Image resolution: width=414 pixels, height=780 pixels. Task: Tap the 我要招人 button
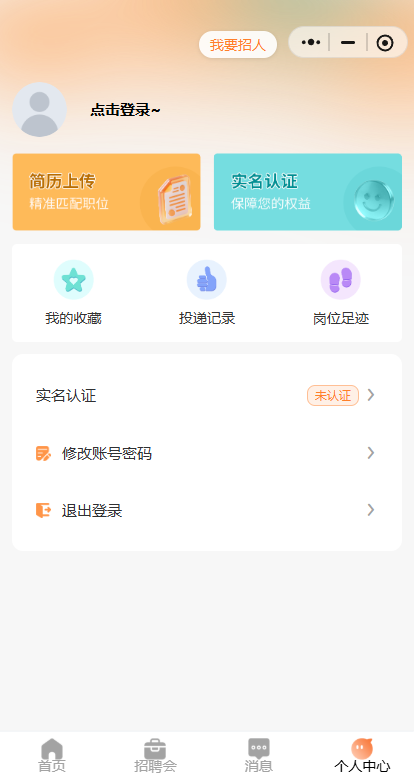pyautogui.click(x=238, y=45)
